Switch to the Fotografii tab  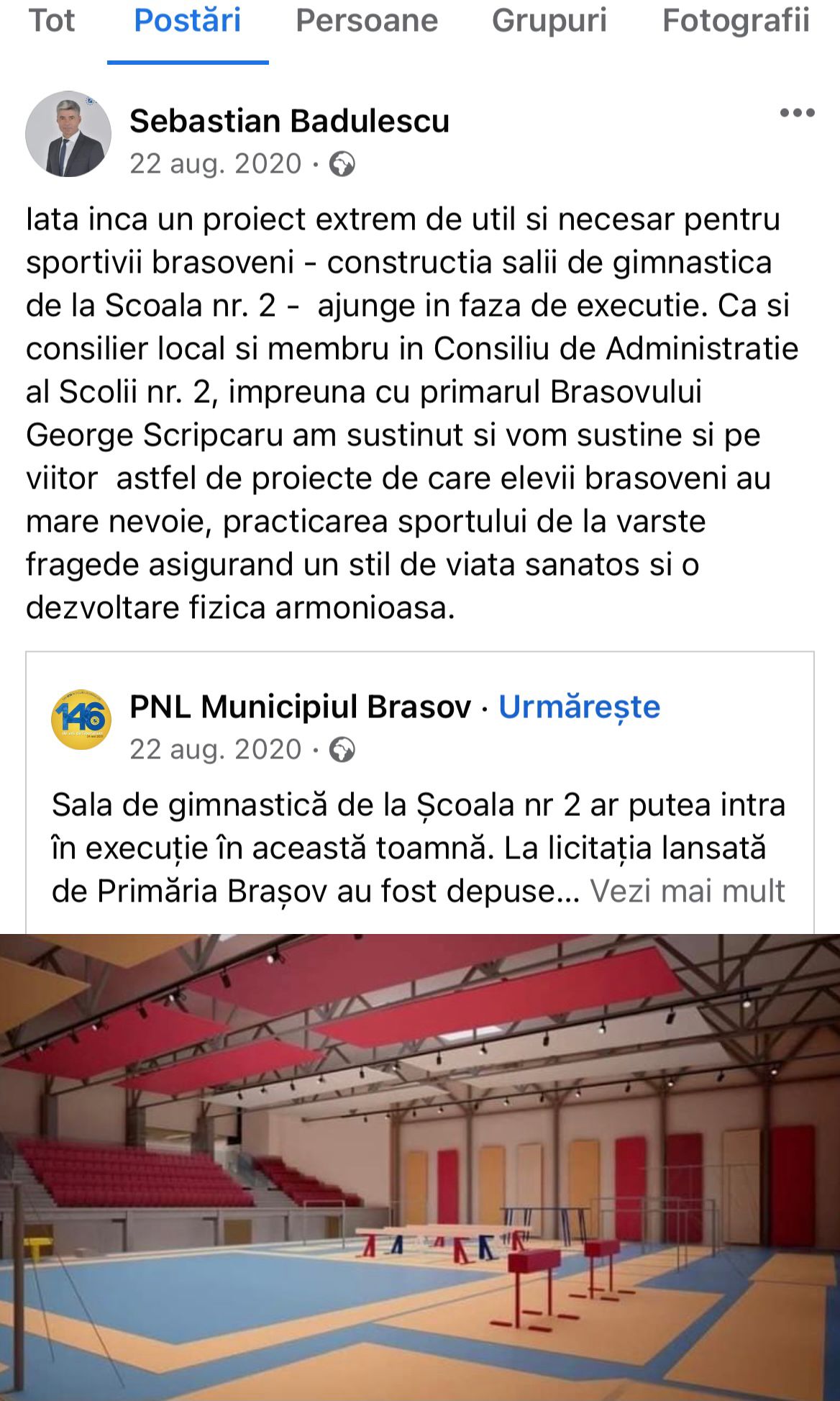(736, 21)
